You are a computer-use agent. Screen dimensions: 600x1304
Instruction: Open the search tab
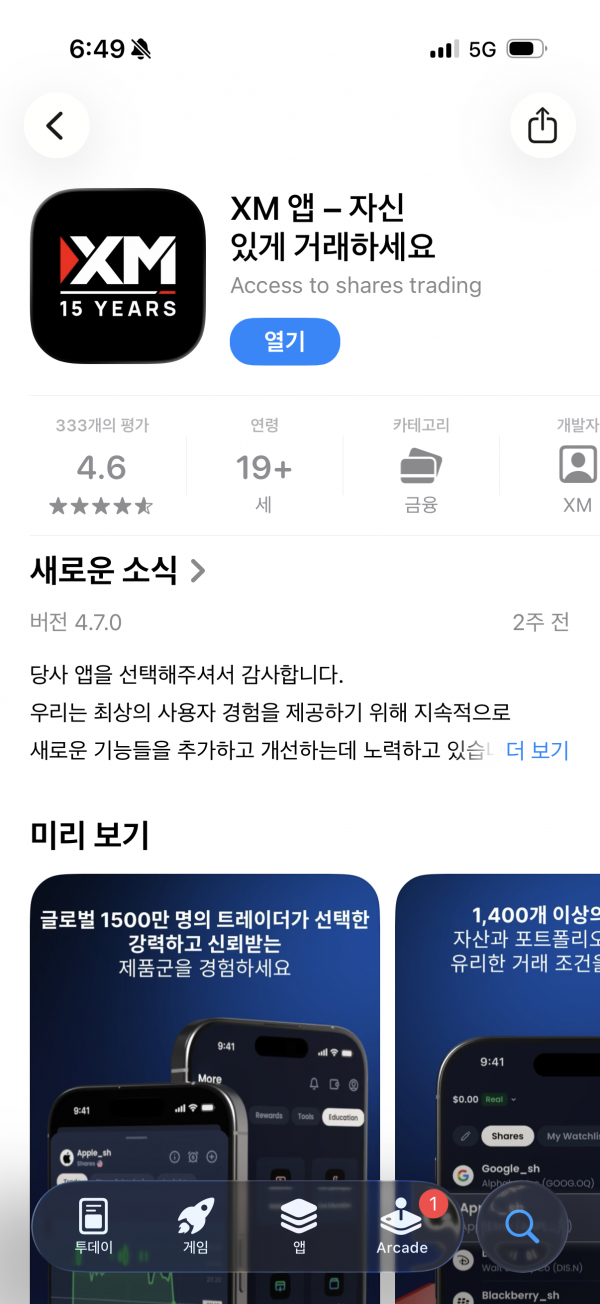(x=522, y=1225)
